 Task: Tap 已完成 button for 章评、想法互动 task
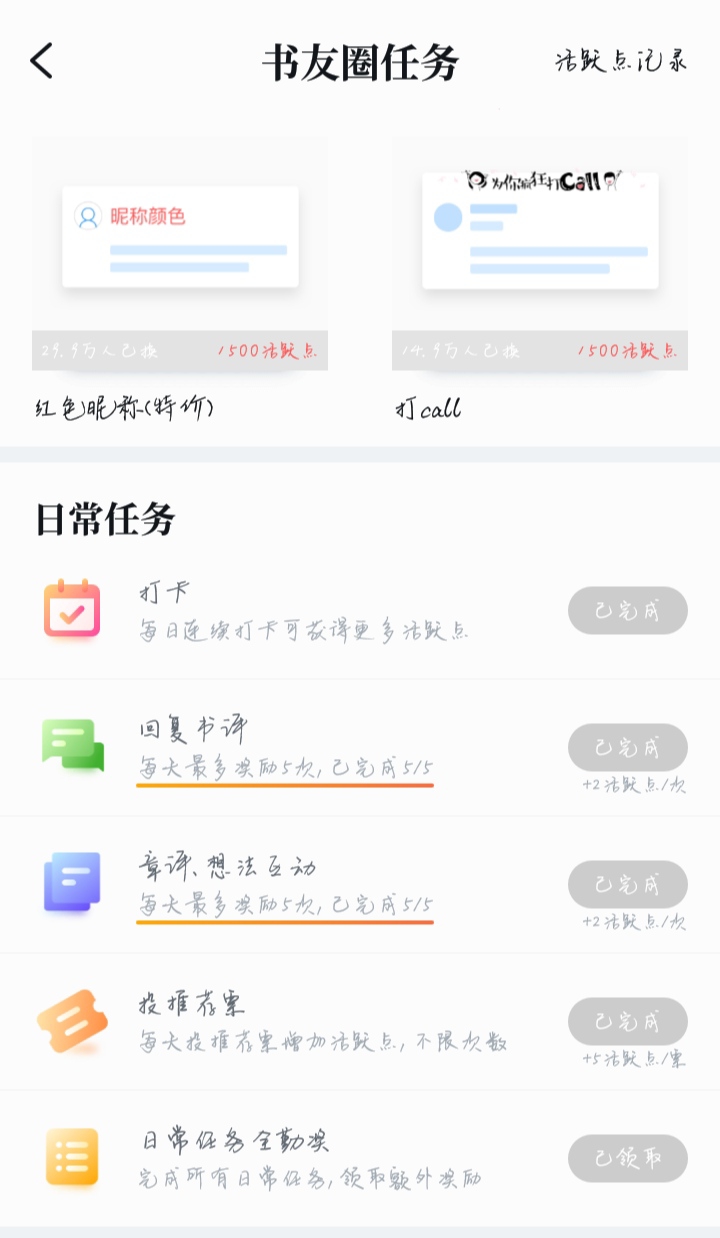[628, 885]
